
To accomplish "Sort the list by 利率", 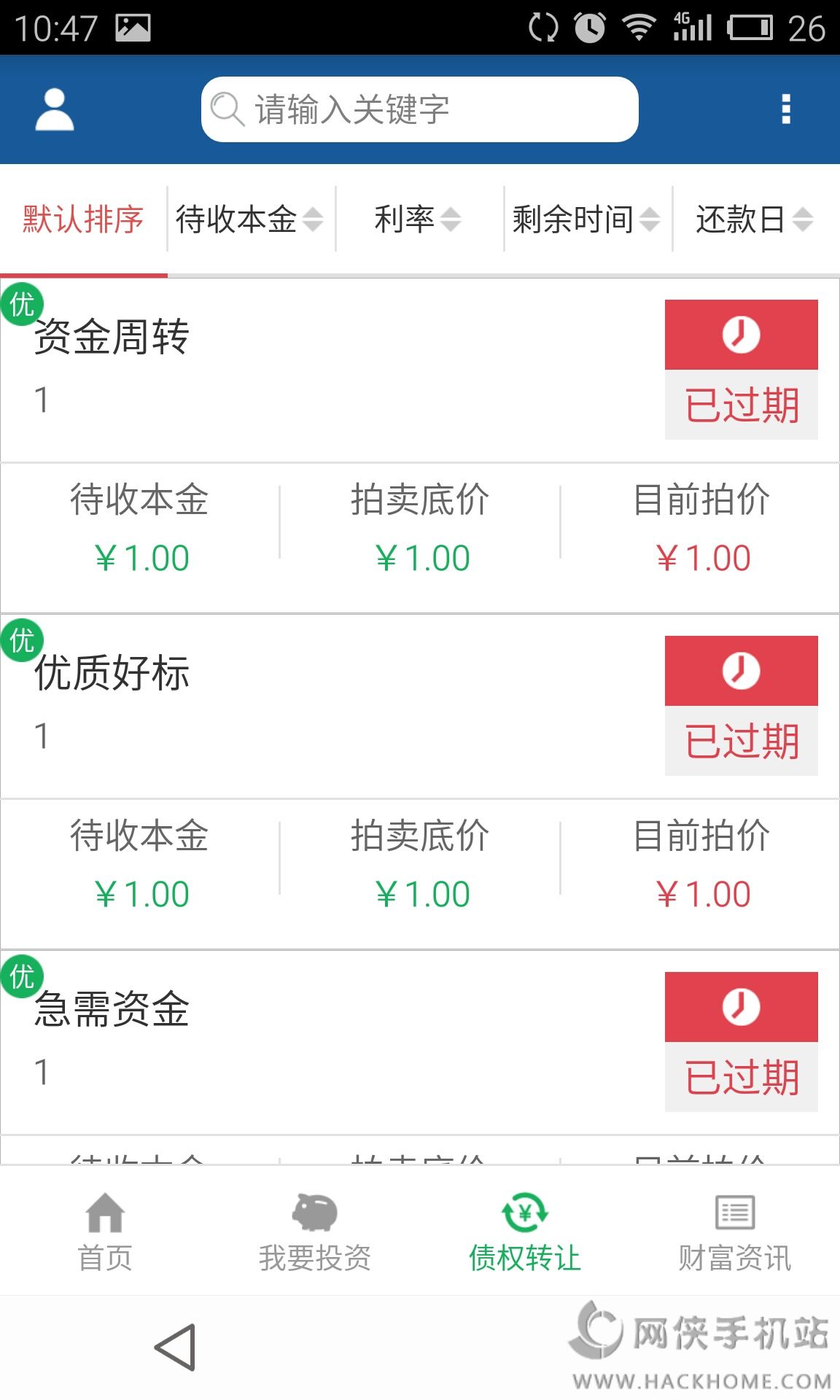I will click(x=418, y=219).
